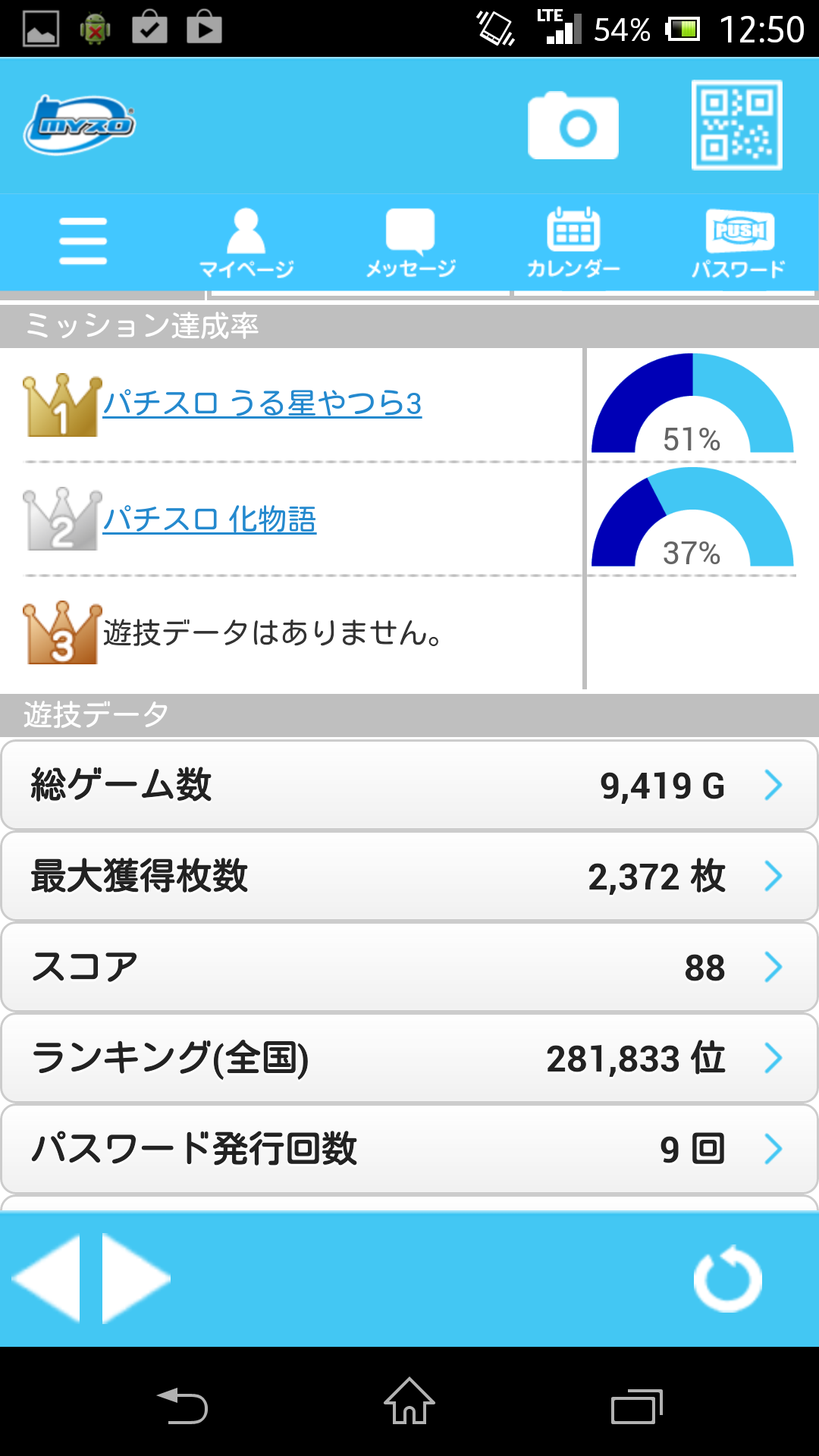Screen dimensions: 819x1456
Task: Tap system home button
Action: (x=409, y=1402)
